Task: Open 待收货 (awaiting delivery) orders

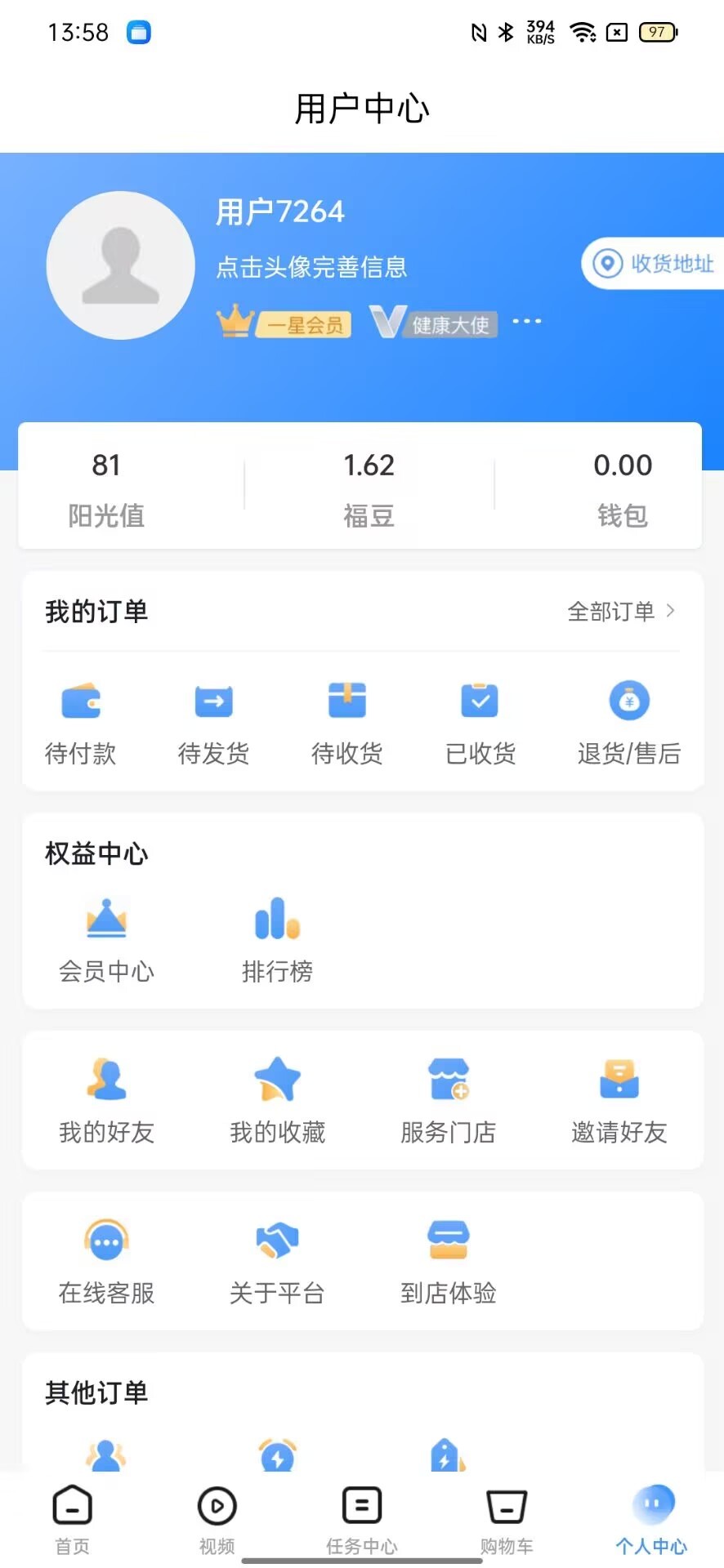Action: (347, 723)
